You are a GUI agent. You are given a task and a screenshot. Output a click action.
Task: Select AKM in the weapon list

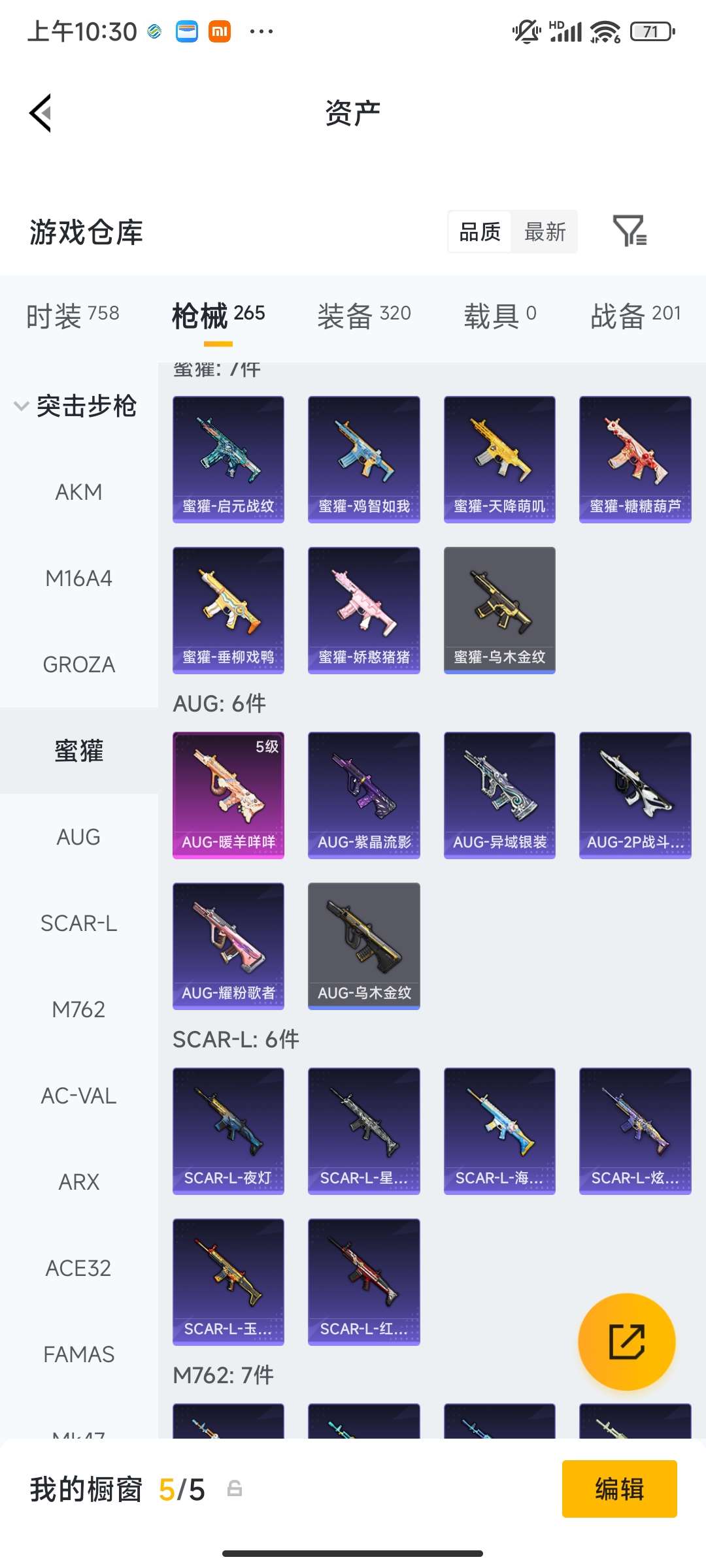click(78, 492)
